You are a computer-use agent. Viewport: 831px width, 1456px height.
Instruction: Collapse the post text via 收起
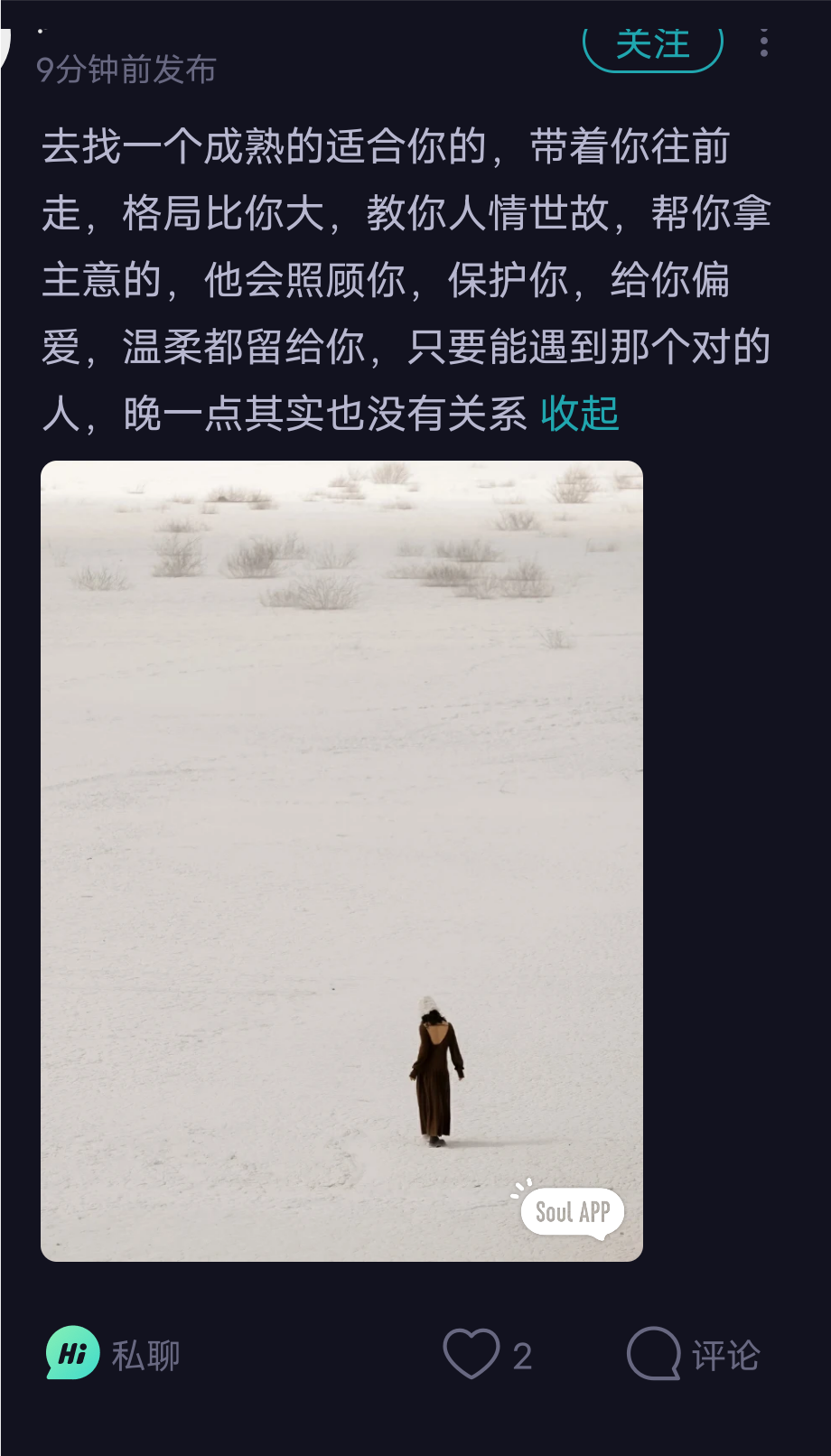coord(580,415)
